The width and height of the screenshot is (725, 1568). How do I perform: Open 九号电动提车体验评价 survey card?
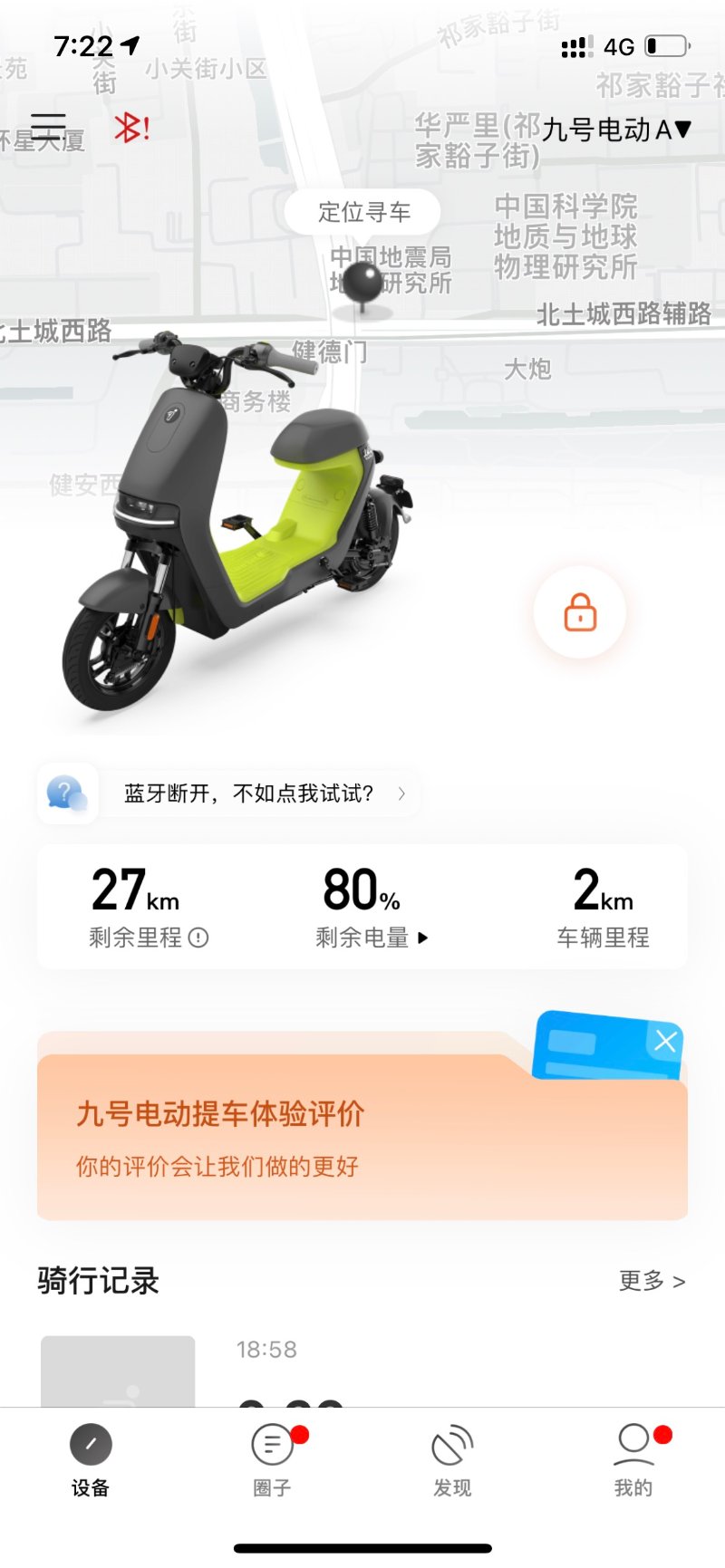point(362,1137)
